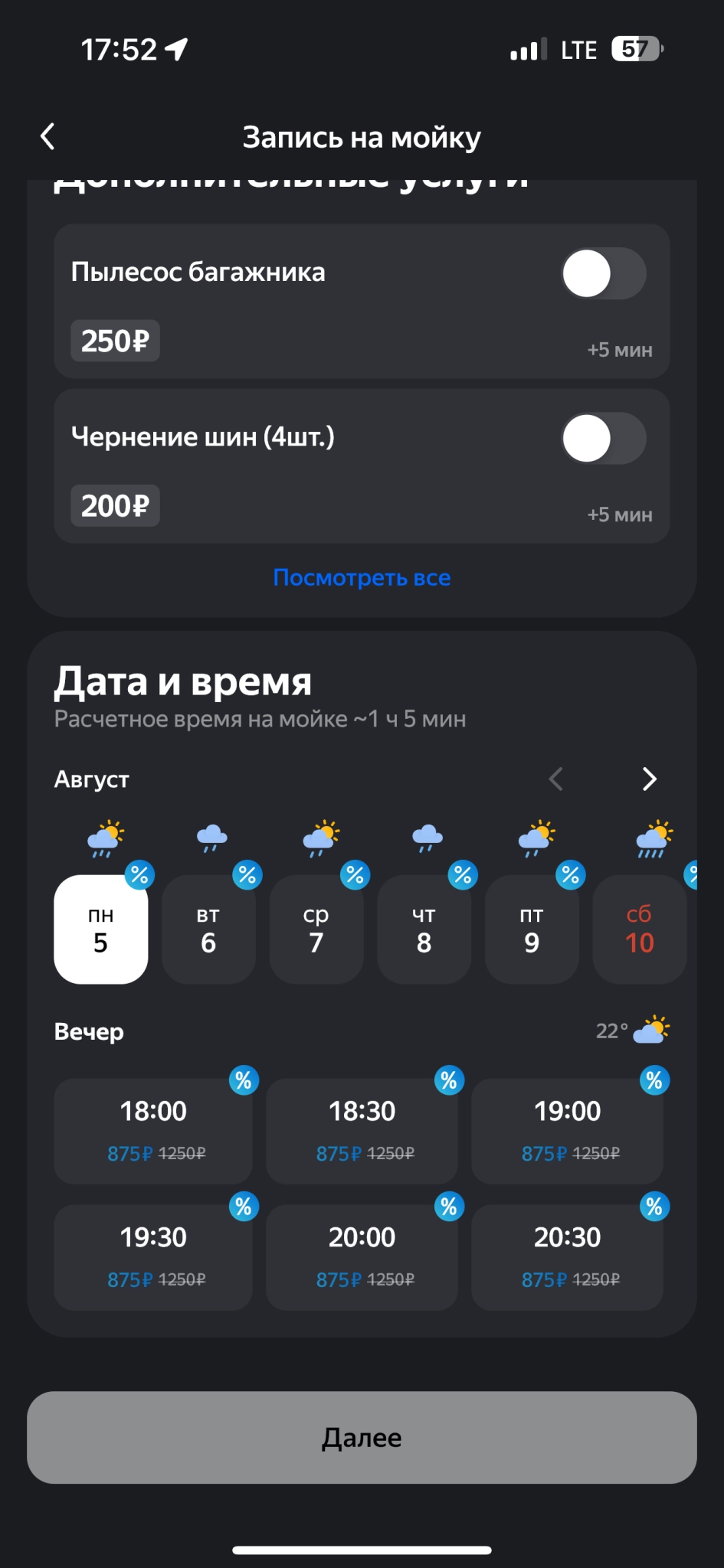This screenshot has width=724, height=1568.
Task: Open Посмотреть все services link
Action: pyautogui.click(x=362, y=577)
